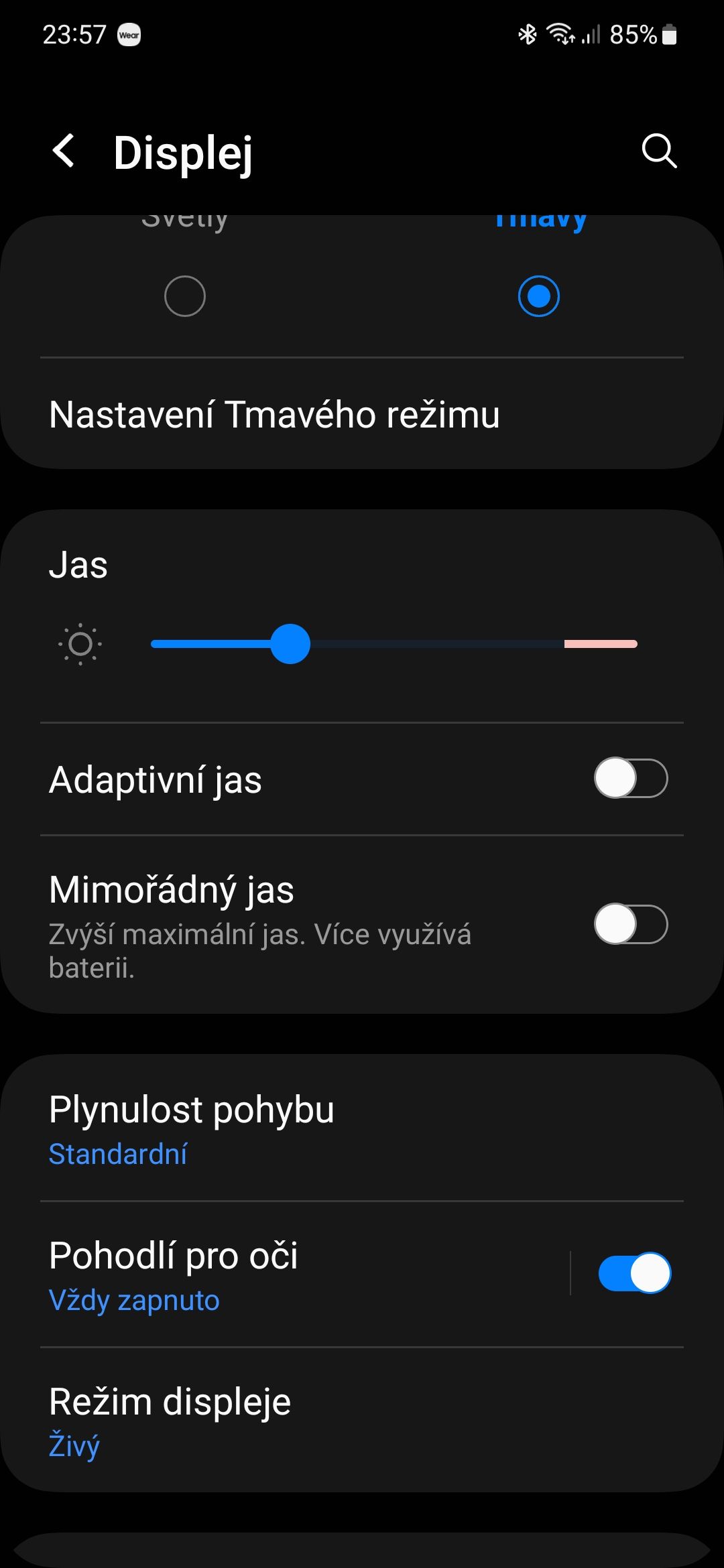Tap the brightness sun icon
The width and height of the screenshot is (724, 1568).
80,645
